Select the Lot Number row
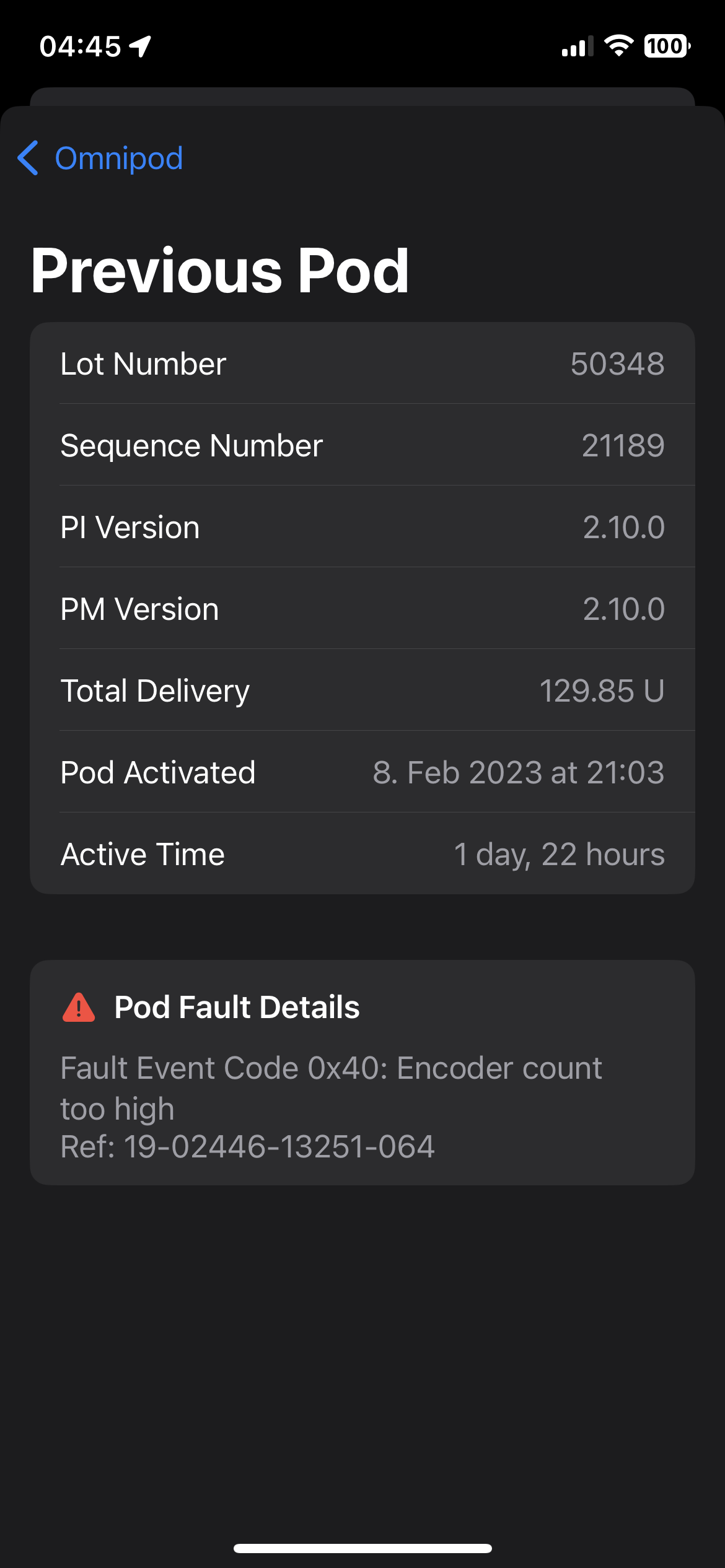This screenshot has width=725, height=1568. click(362, 364)
